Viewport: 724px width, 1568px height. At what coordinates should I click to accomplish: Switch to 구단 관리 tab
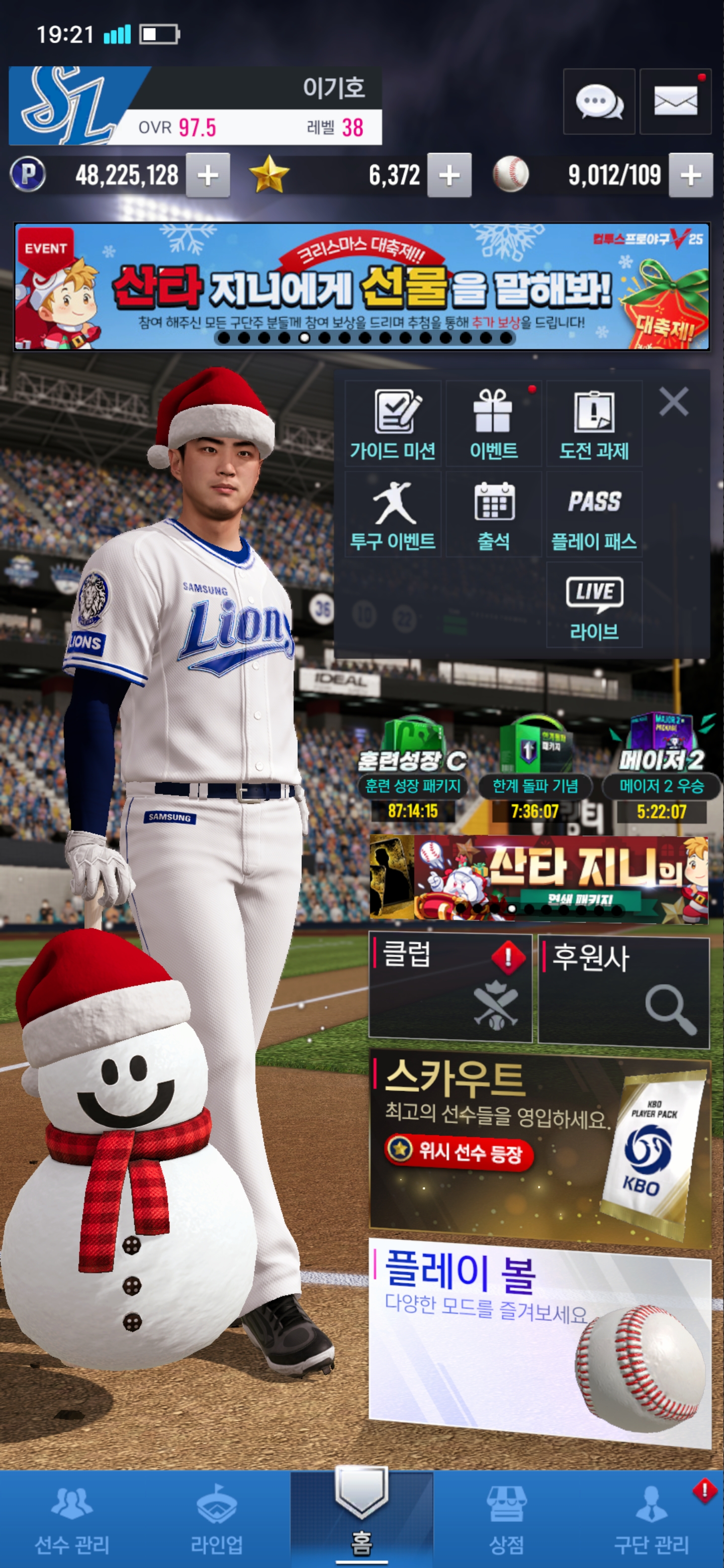pyautogui.click(x=650, y=1520)
